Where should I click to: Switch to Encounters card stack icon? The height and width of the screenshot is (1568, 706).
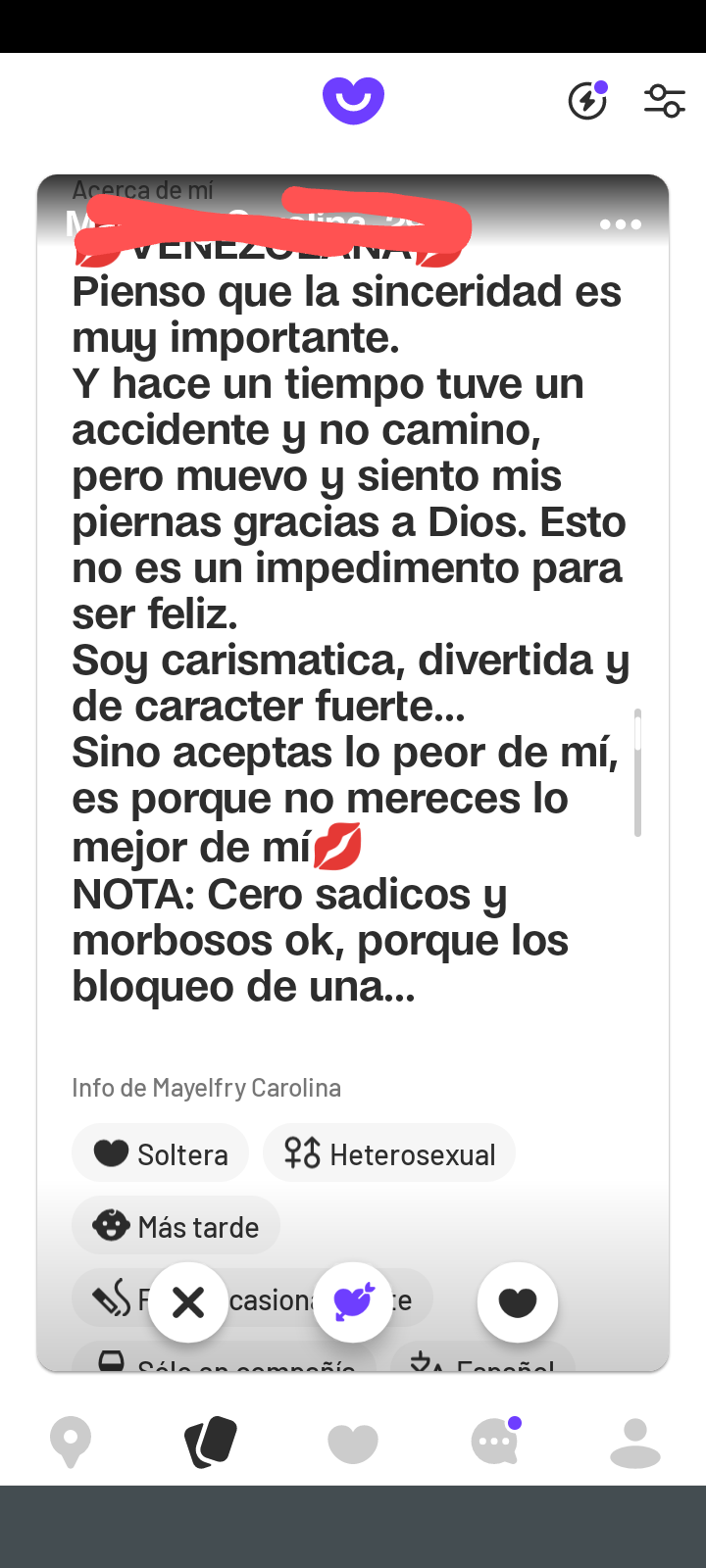[212, 1441]
